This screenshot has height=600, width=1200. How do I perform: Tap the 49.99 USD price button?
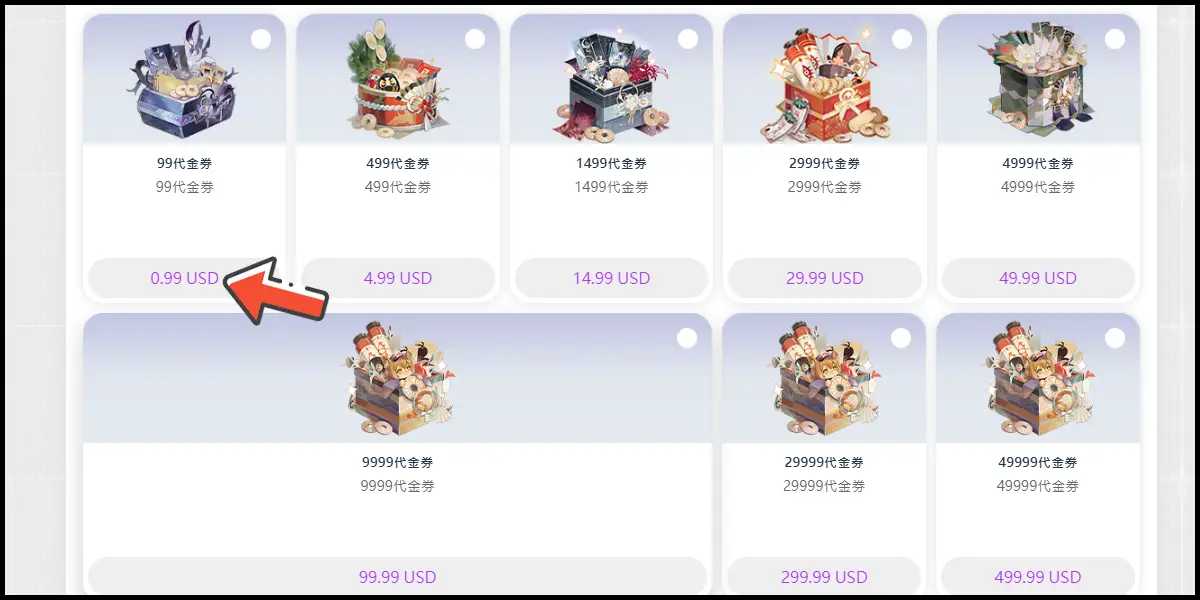pyautogui.click(x=1038, y=278)
